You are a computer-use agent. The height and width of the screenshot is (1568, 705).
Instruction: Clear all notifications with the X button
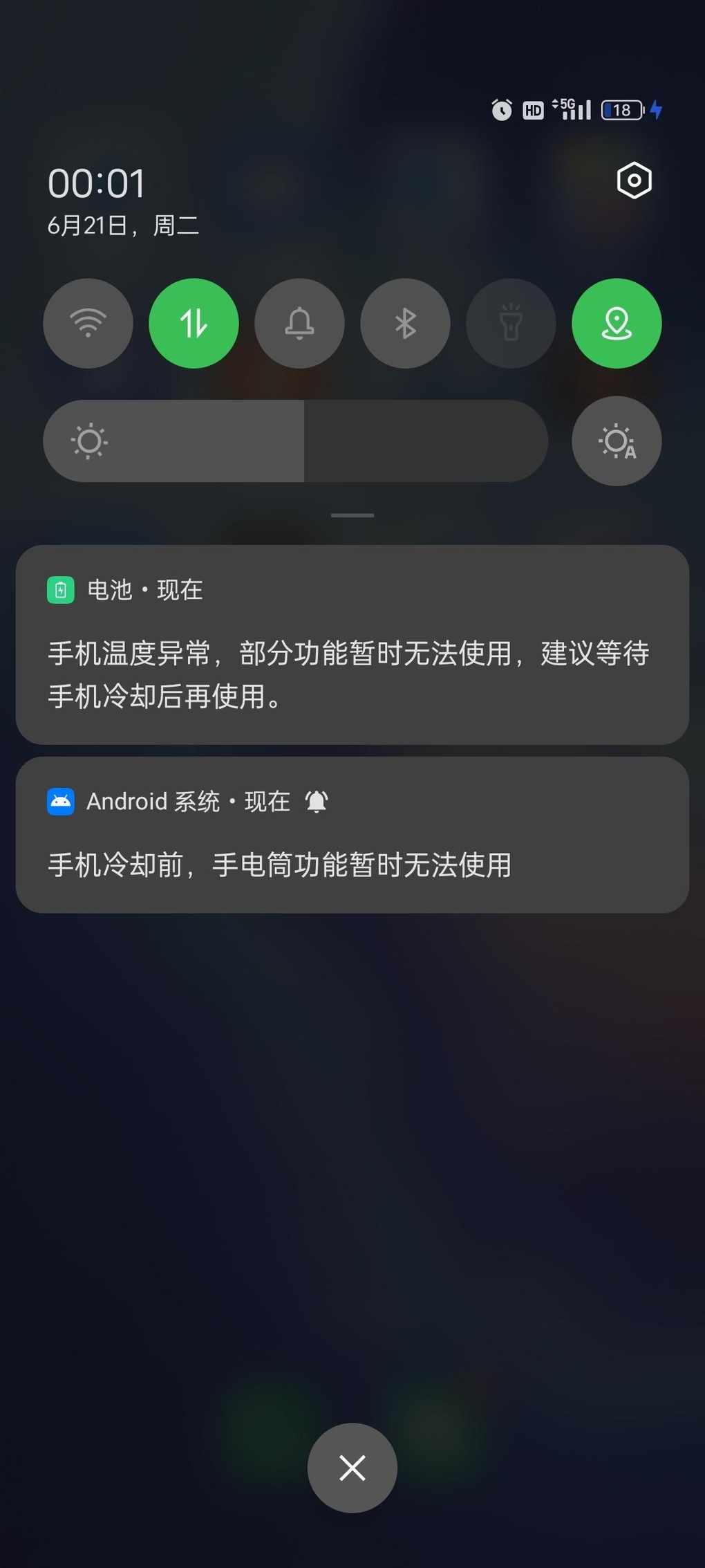[352, 1468]
